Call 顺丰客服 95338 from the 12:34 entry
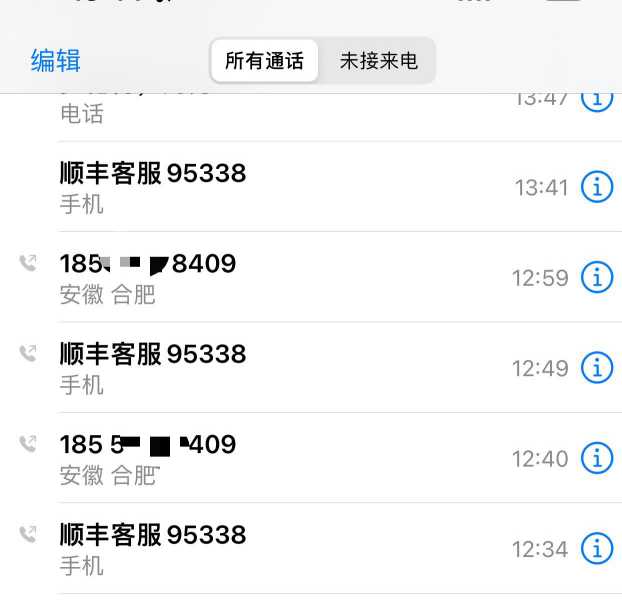This screenshot has height=610, width=622. pos(153,535)
